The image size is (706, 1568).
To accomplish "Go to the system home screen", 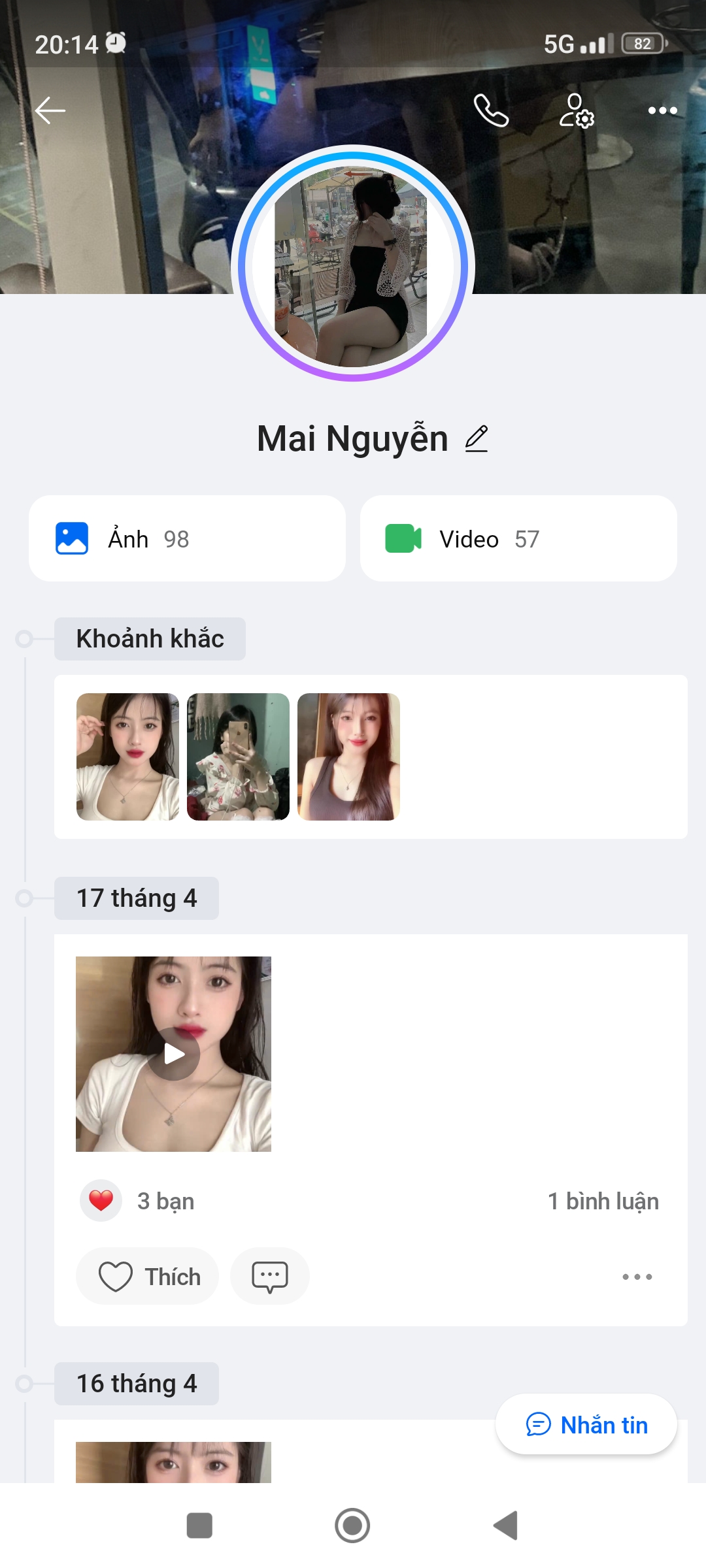I will [352, 1526].
